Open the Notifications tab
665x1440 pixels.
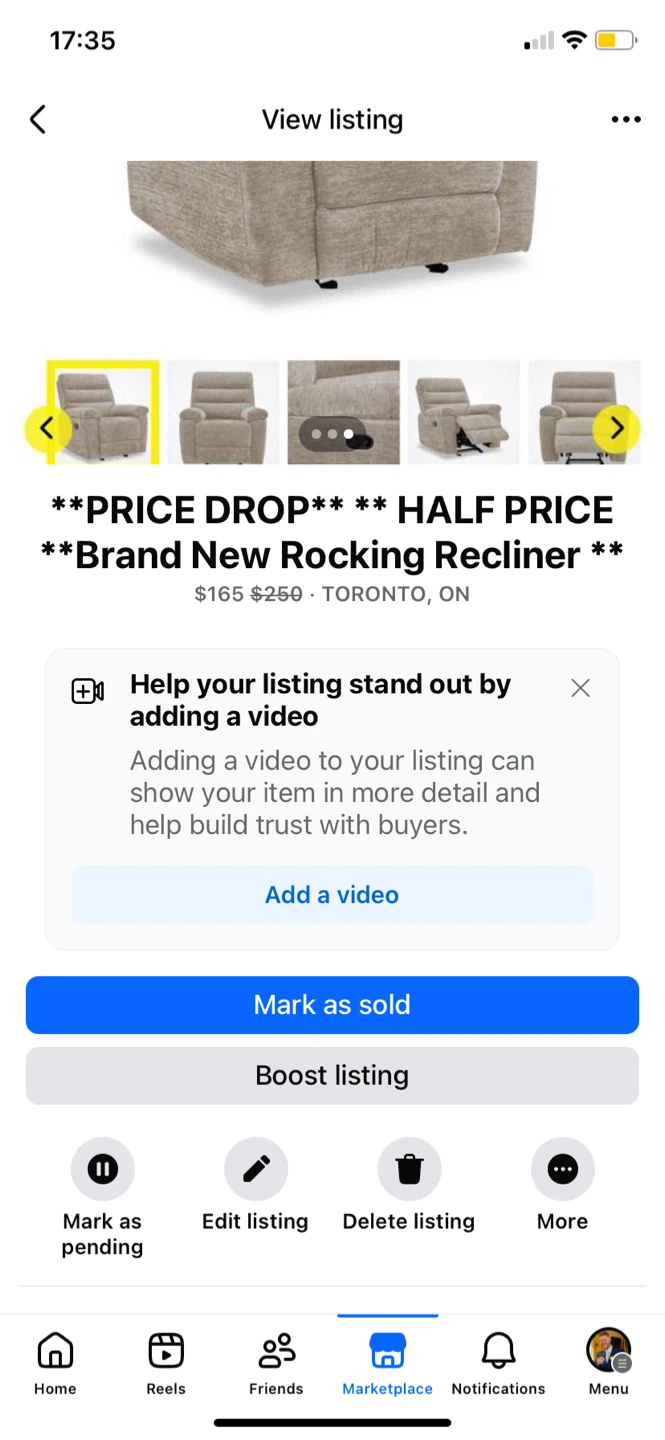[498, 1363]
